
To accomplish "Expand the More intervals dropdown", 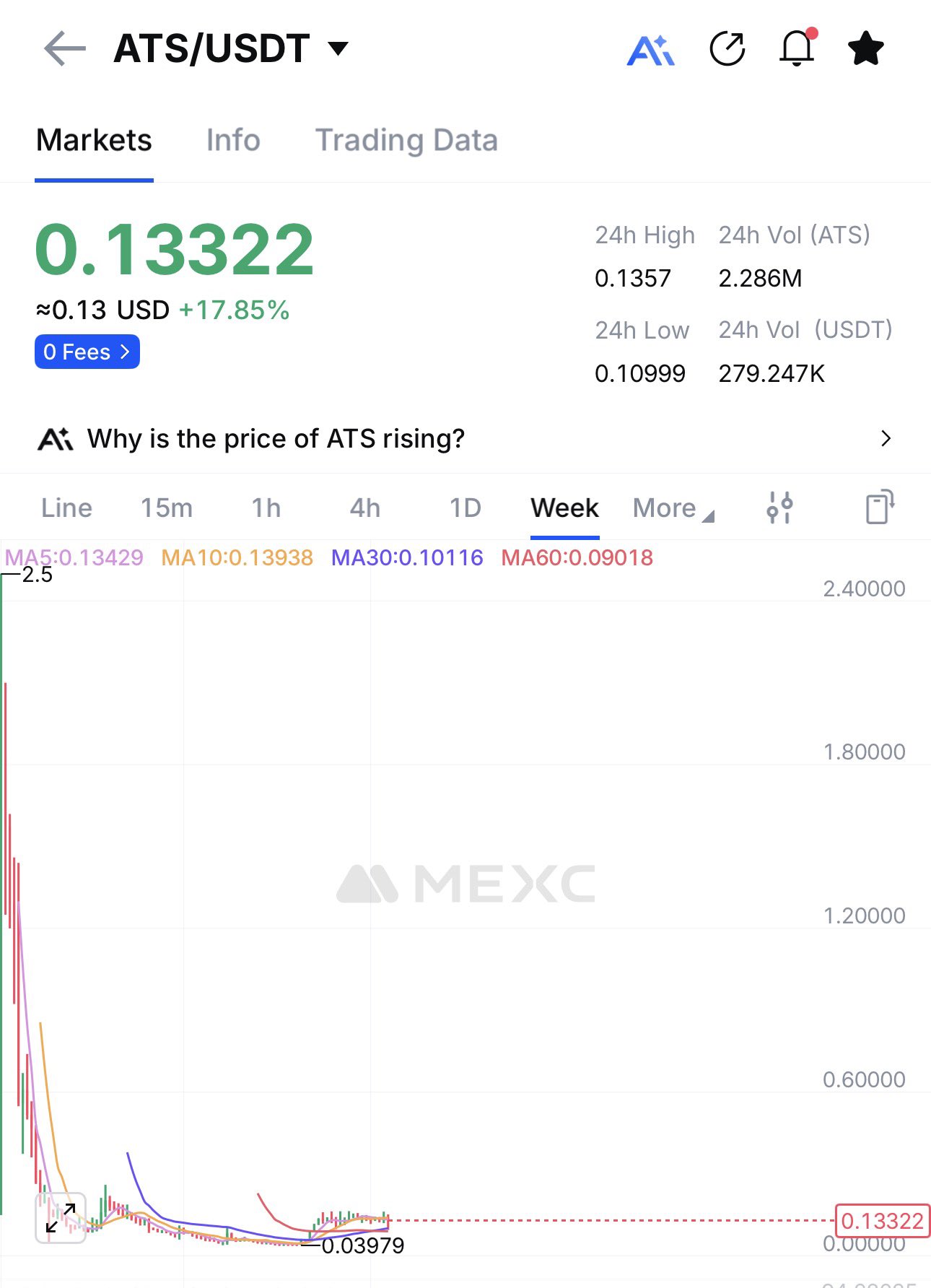I will point(672,508).
